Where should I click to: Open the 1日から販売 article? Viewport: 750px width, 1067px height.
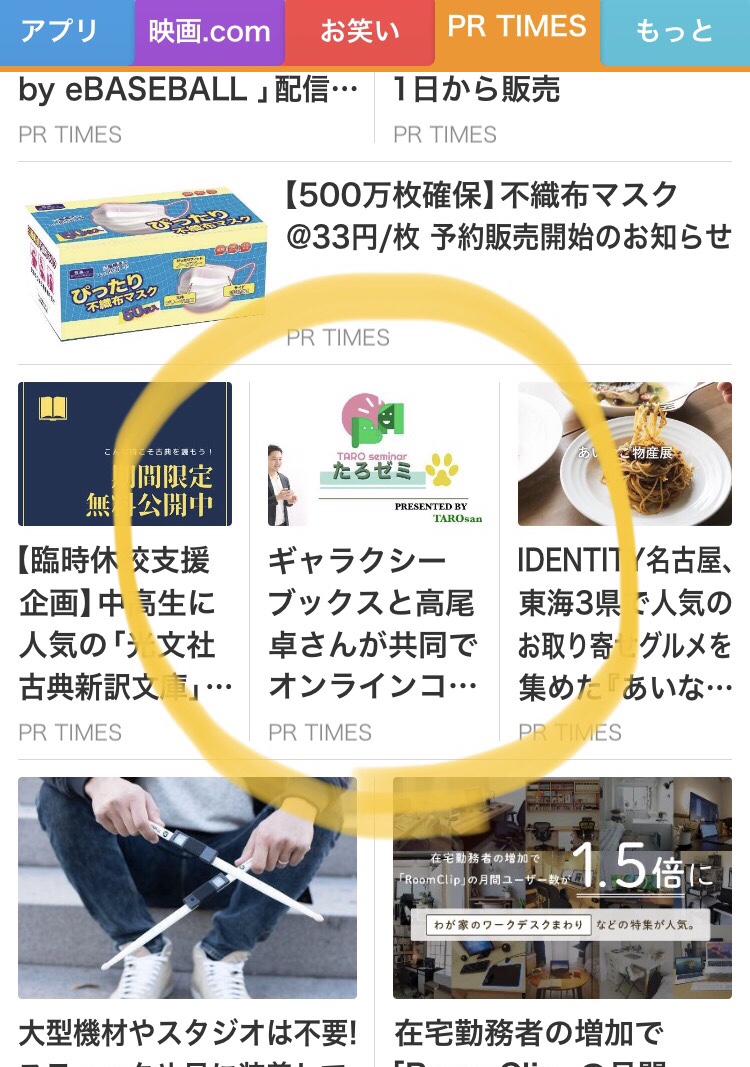(478, 92)
